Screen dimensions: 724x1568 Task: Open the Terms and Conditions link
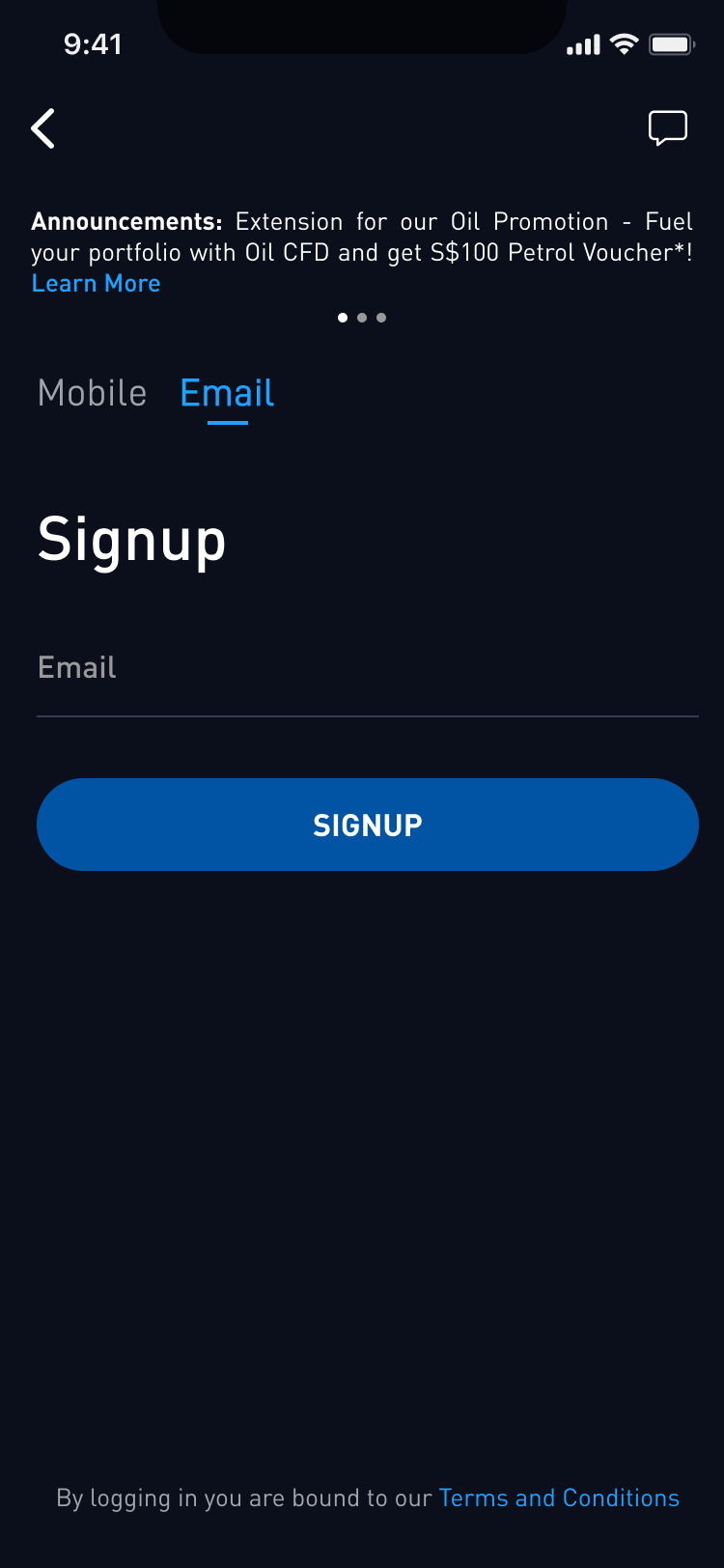(559, 1498)
